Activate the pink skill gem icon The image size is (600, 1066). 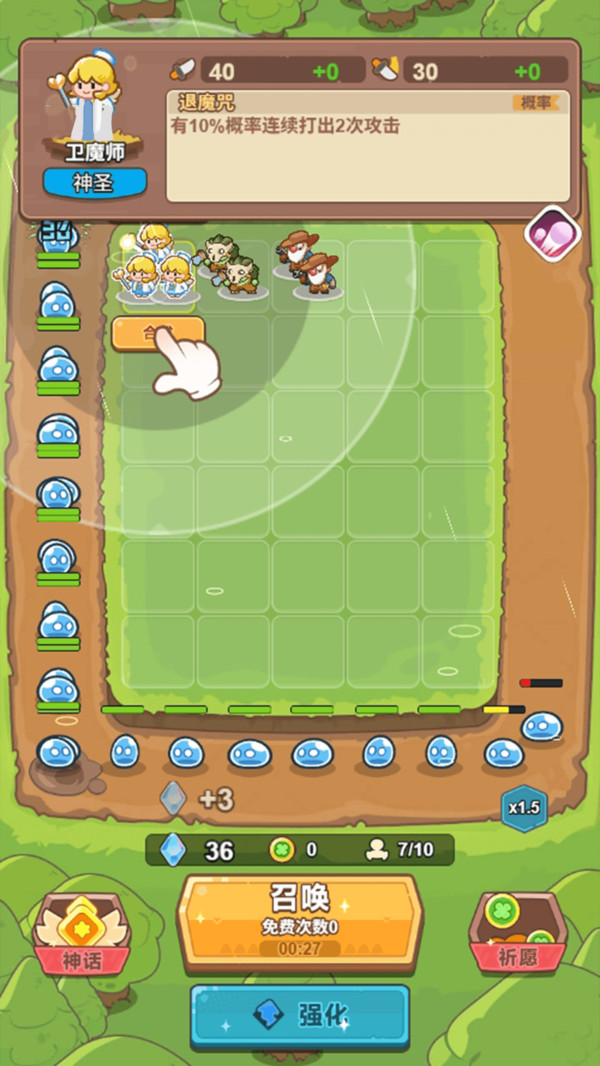[551, 233]
